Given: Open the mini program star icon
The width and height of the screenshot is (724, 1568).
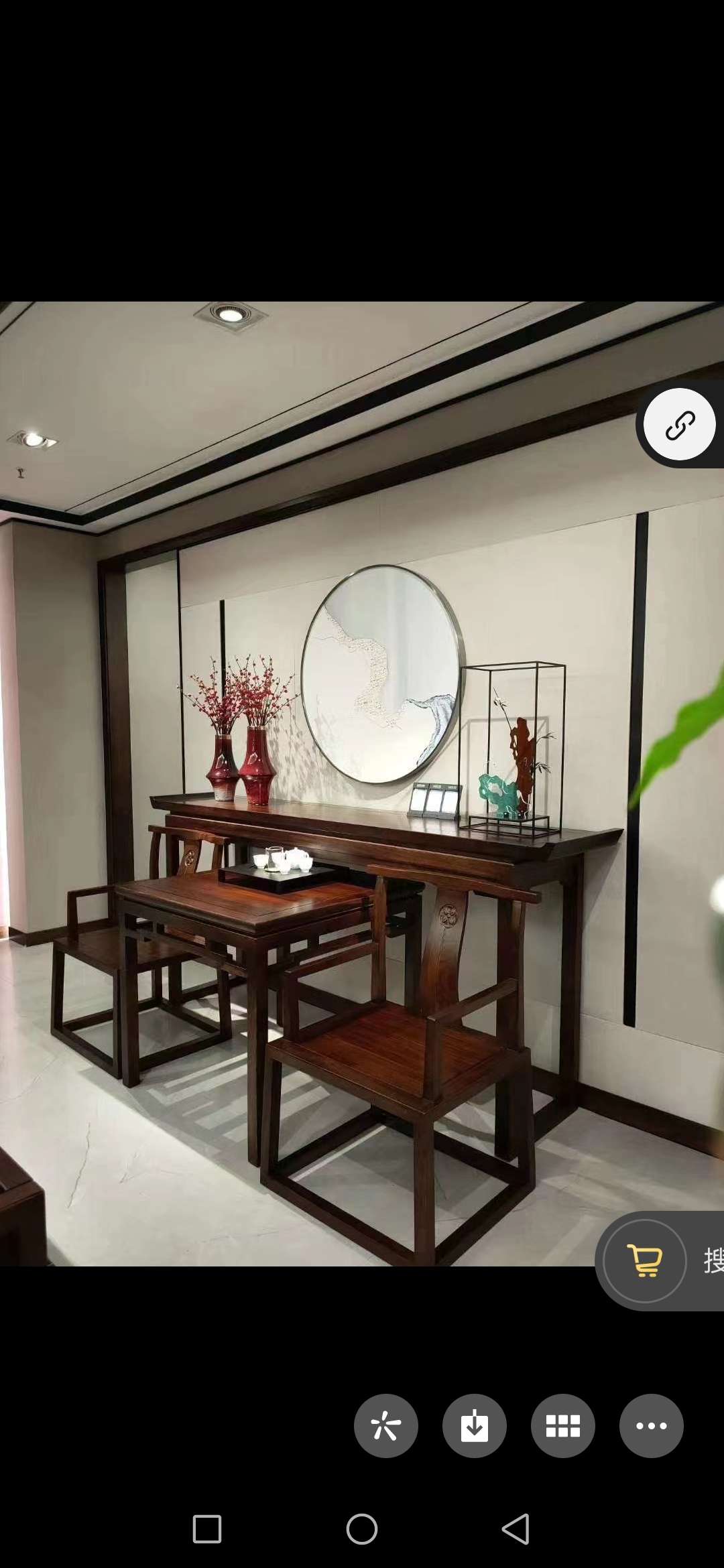Looking at the screenshot, I should pyautogui.click(x=386, y=1425).
